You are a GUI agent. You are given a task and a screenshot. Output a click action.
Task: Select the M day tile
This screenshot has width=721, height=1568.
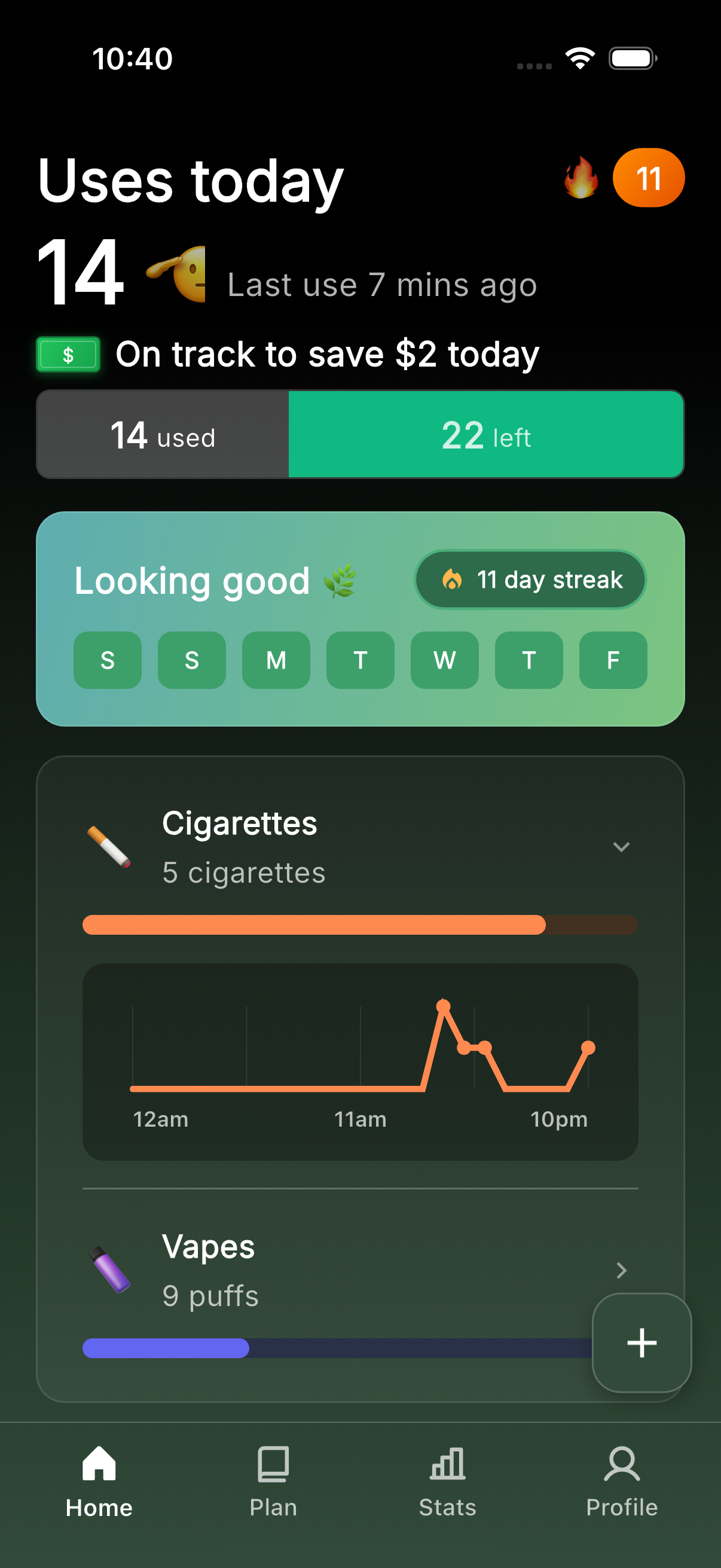tap(276, 660)
